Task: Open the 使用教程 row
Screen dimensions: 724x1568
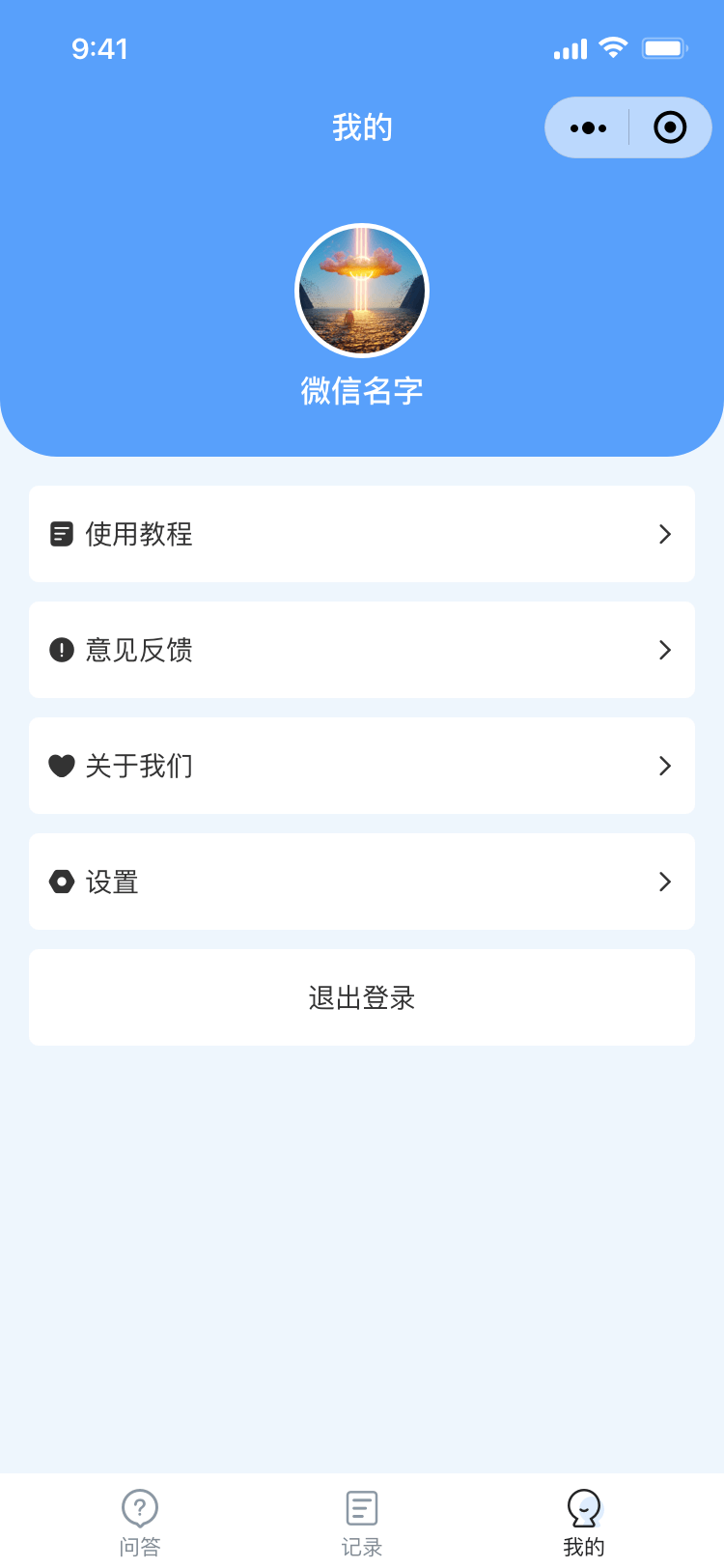Action: coord(362,534)
